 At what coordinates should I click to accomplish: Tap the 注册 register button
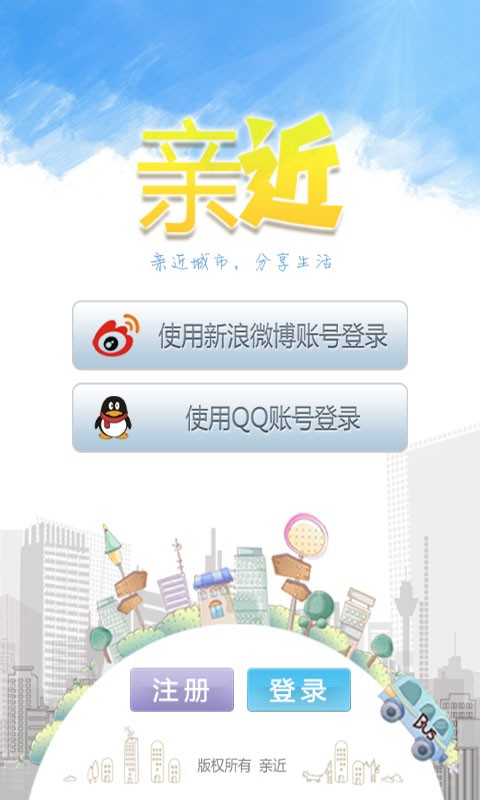(x=182, y=690)
